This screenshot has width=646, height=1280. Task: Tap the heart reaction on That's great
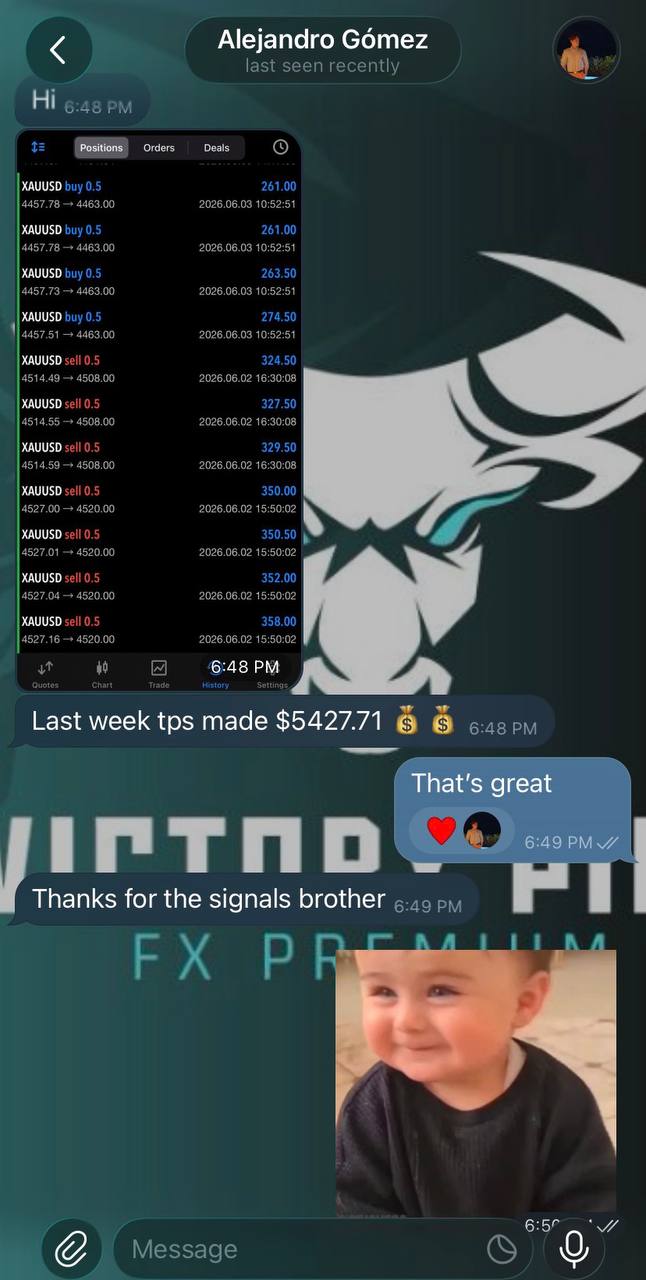click(x=441, y=830)
